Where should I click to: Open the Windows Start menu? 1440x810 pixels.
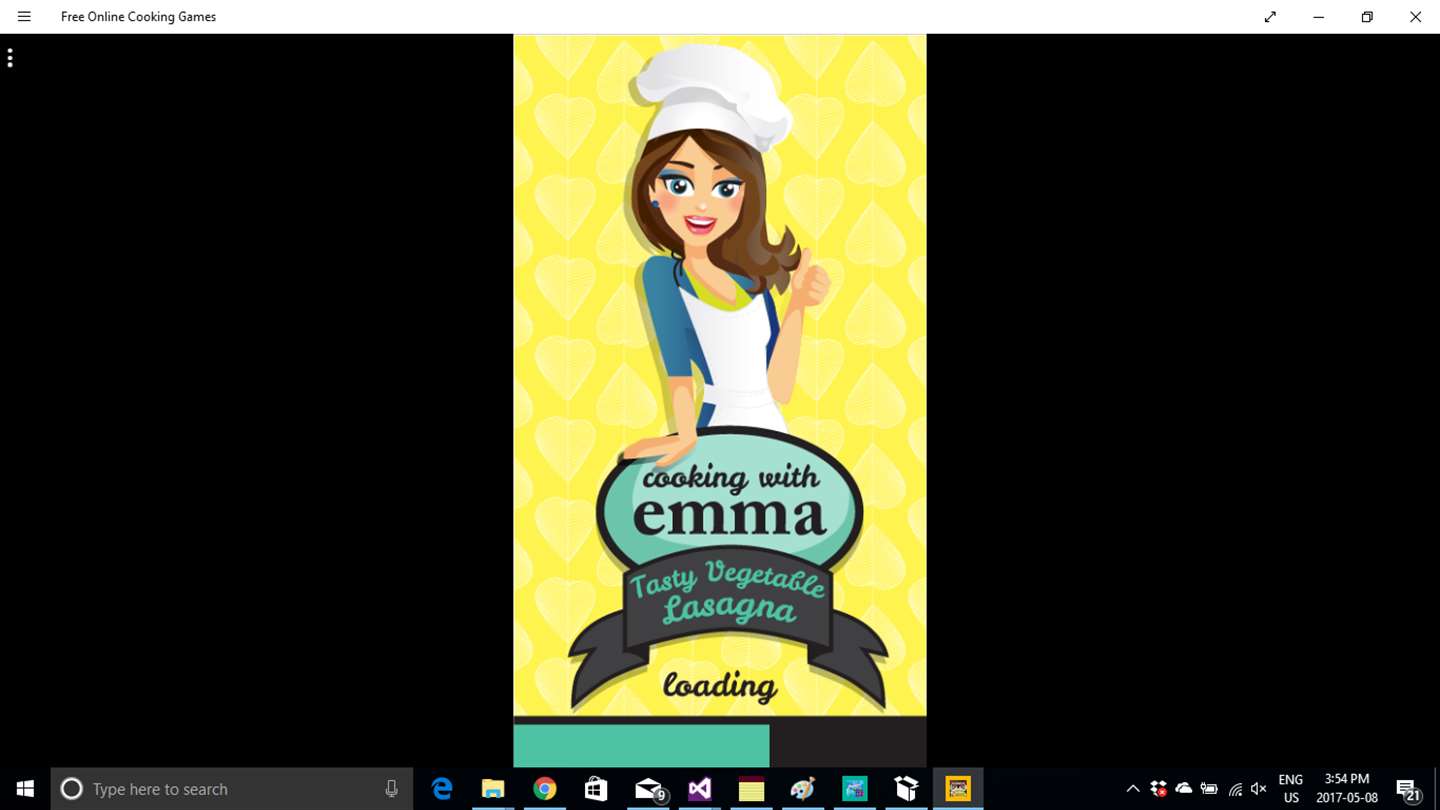pos(25,789)
